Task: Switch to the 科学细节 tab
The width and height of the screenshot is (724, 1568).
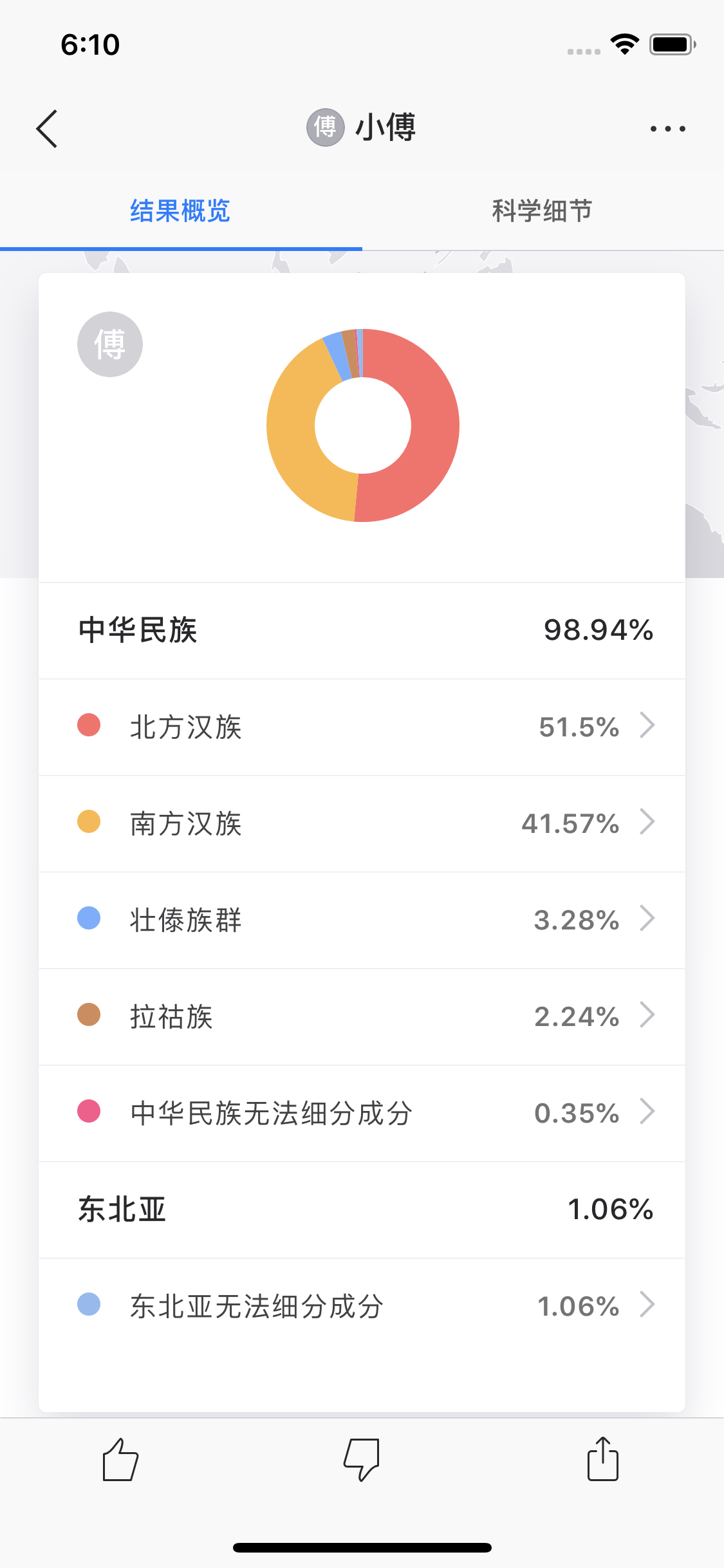Action: [x=543, y=211]
